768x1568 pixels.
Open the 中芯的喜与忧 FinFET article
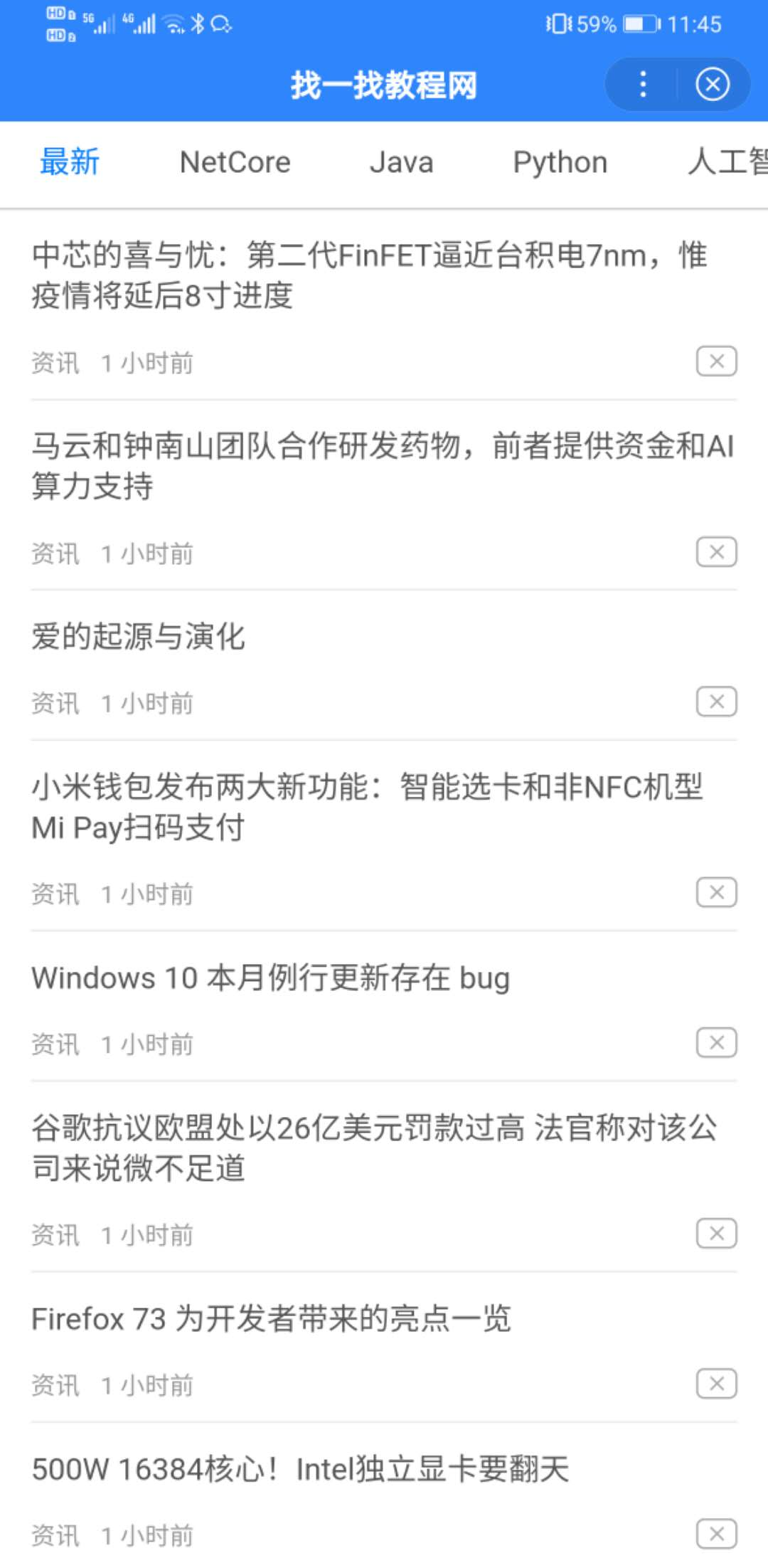[x=370, y=275]
